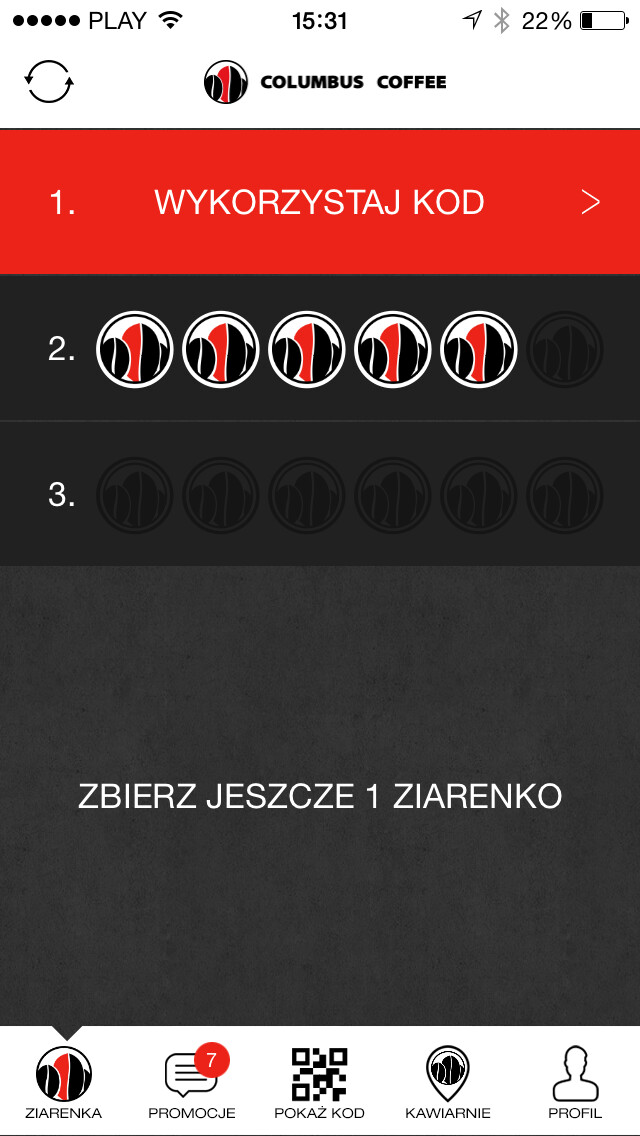
Task: Open the Wykorzystaj kod row
Action: pos(320,202)
